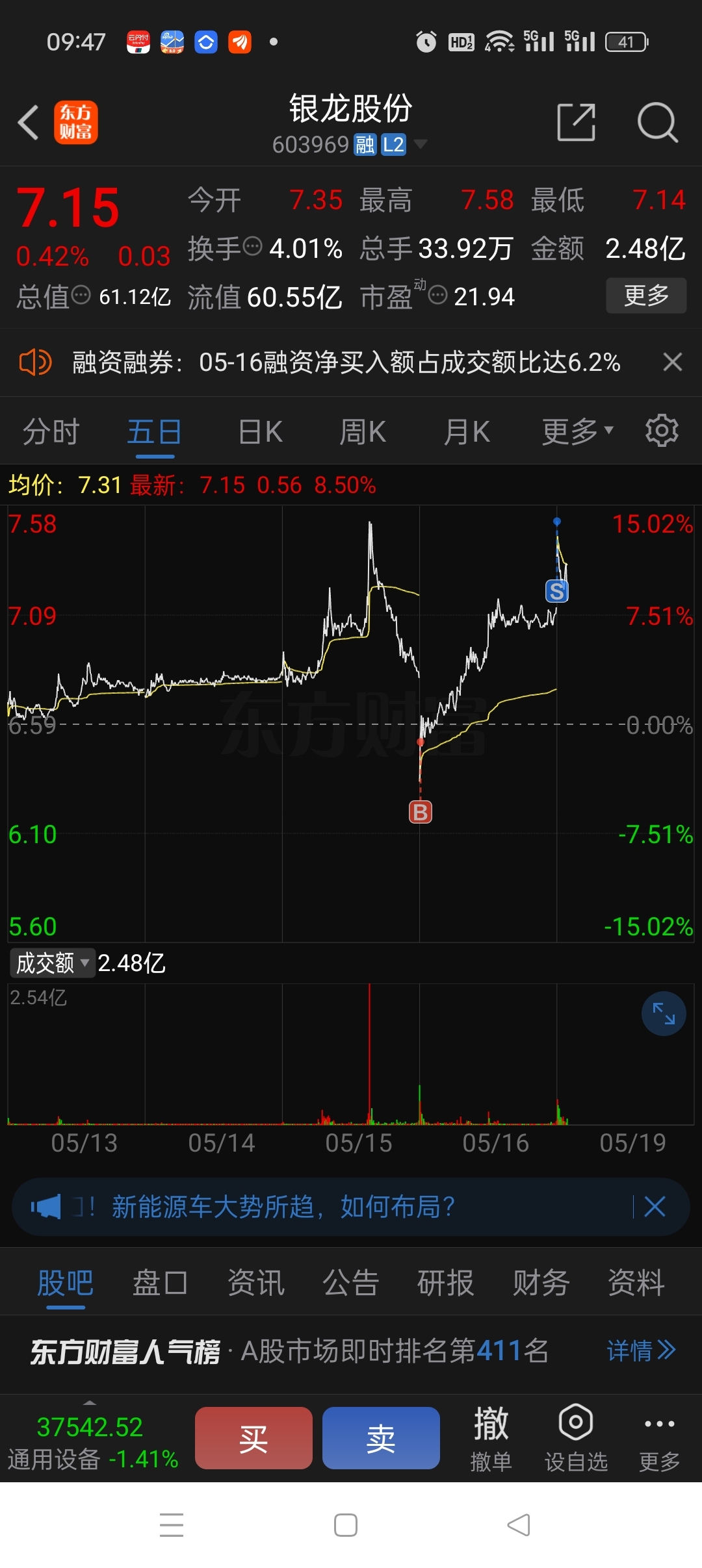Open the 成交额 indicator dropdown
Screen dimensions: 702x1568
coord(51,963)
